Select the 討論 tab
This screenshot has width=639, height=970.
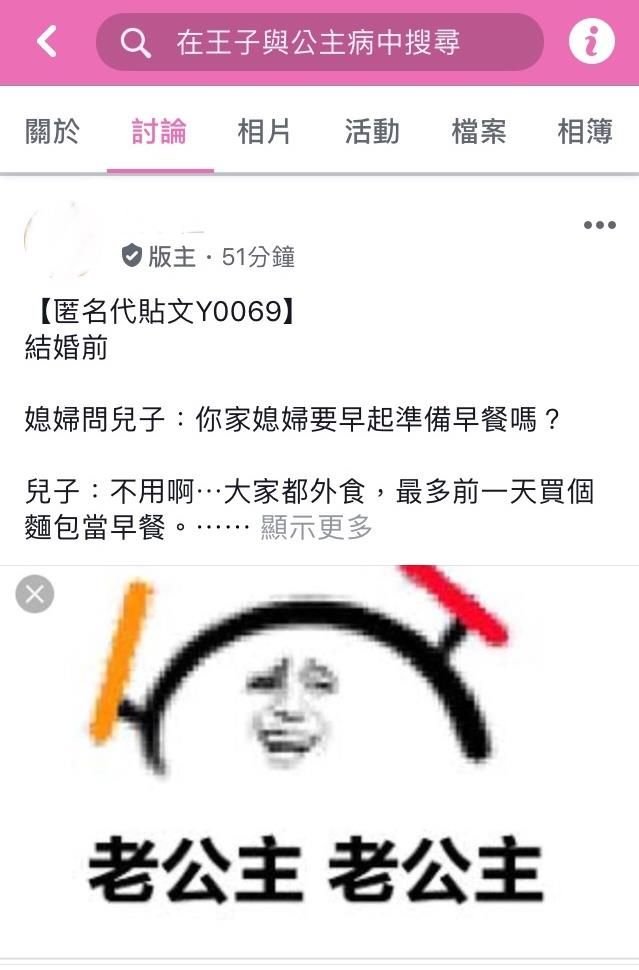coord(159,132)
